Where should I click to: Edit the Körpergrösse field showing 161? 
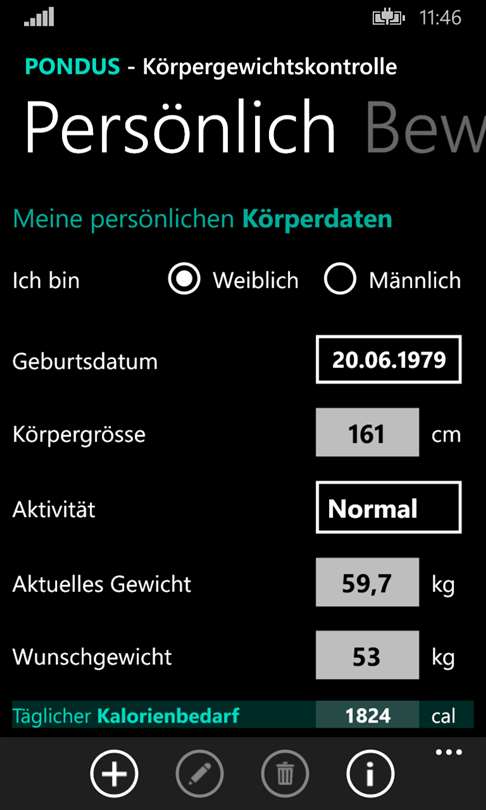367,433
